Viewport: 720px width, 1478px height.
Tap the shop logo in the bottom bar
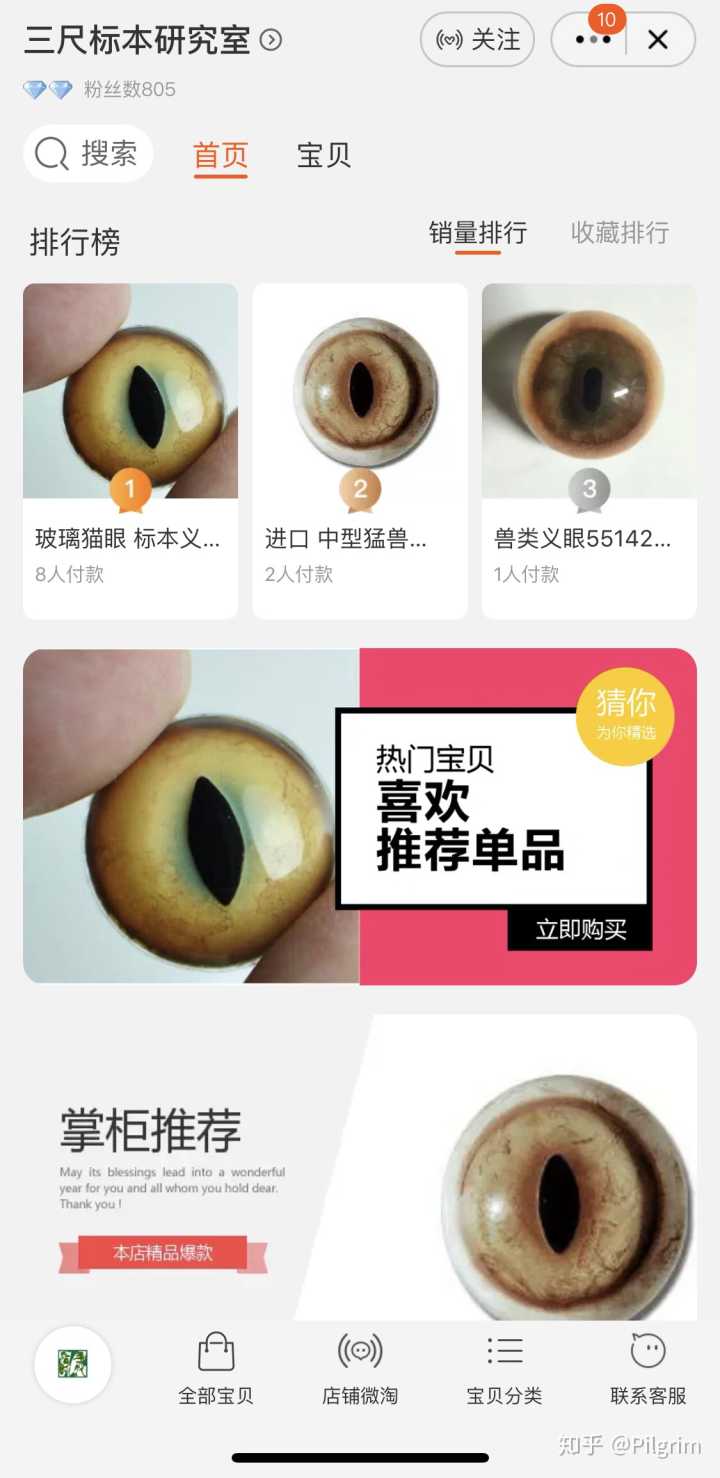point(72,1364)
